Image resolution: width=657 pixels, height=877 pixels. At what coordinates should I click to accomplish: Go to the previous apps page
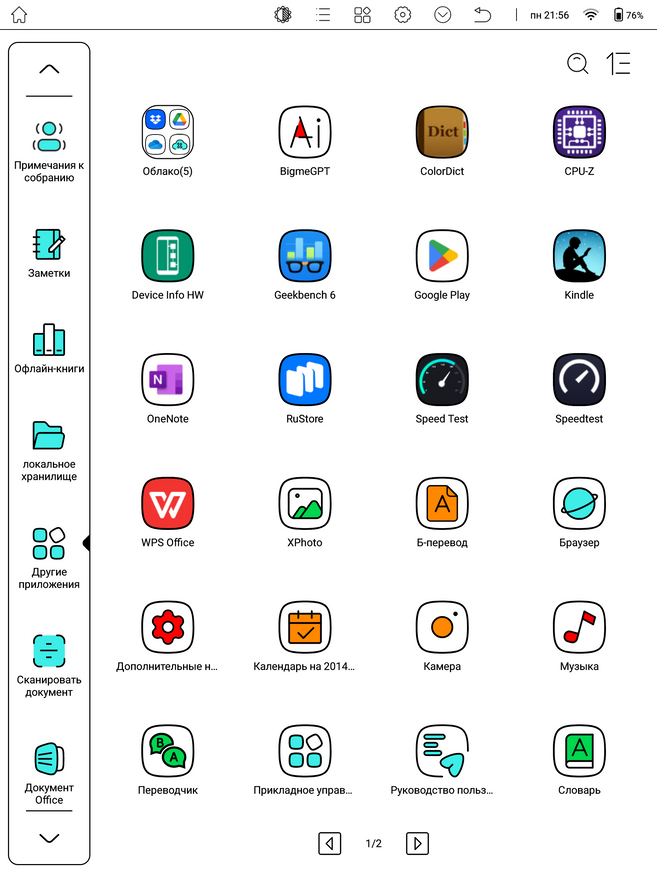tap(330, 843)
